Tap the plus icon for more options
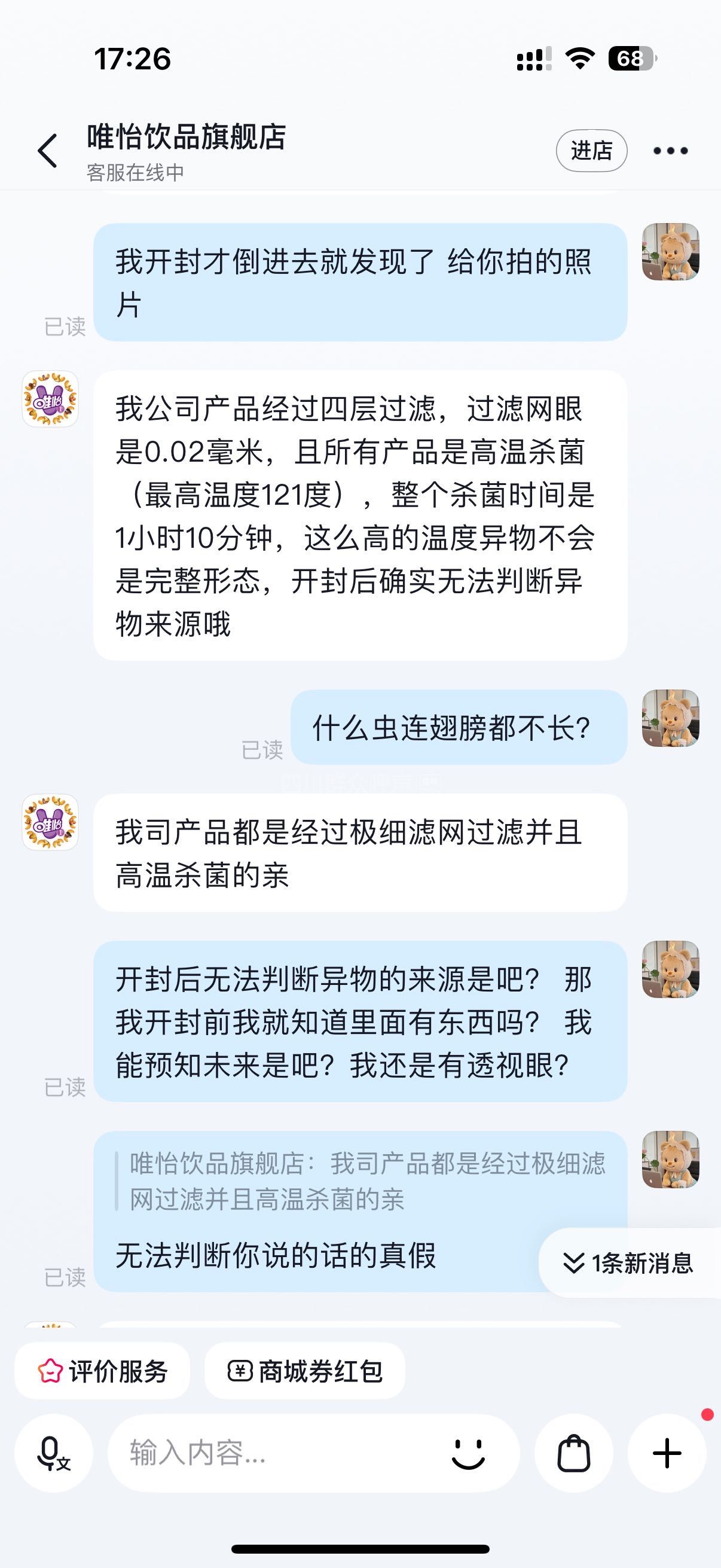The height and width of the screenshot is (1568, 721). (x=667, y=1453)
